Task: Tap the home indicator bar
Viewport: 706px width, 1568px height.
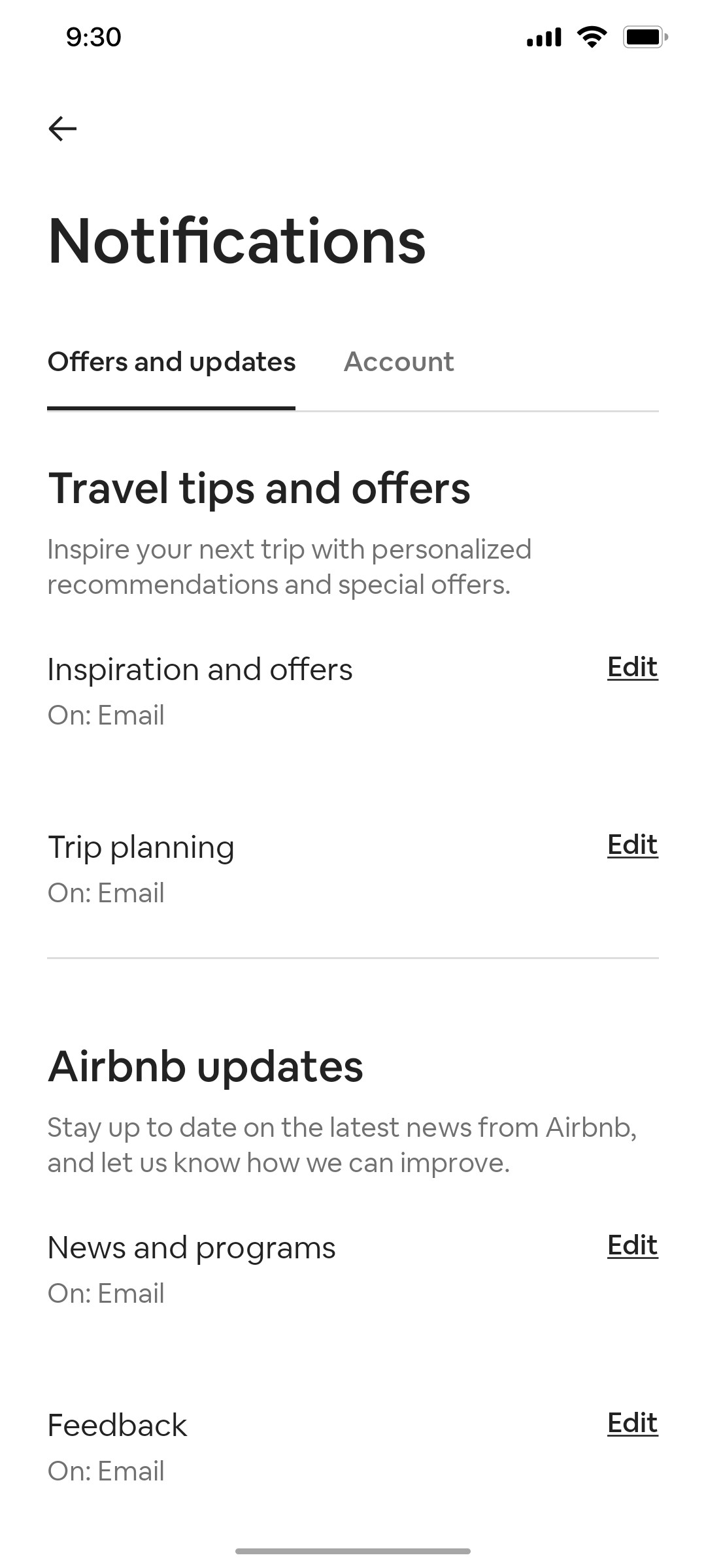Action: click(353, 1549)
